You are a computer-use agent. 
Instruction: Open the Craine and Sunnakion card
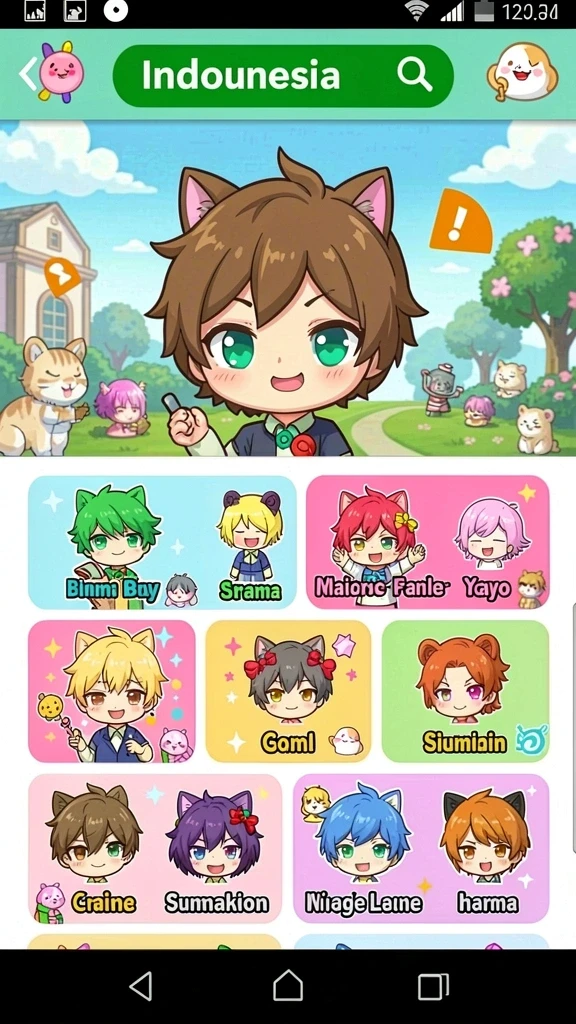tap(155, 848)
